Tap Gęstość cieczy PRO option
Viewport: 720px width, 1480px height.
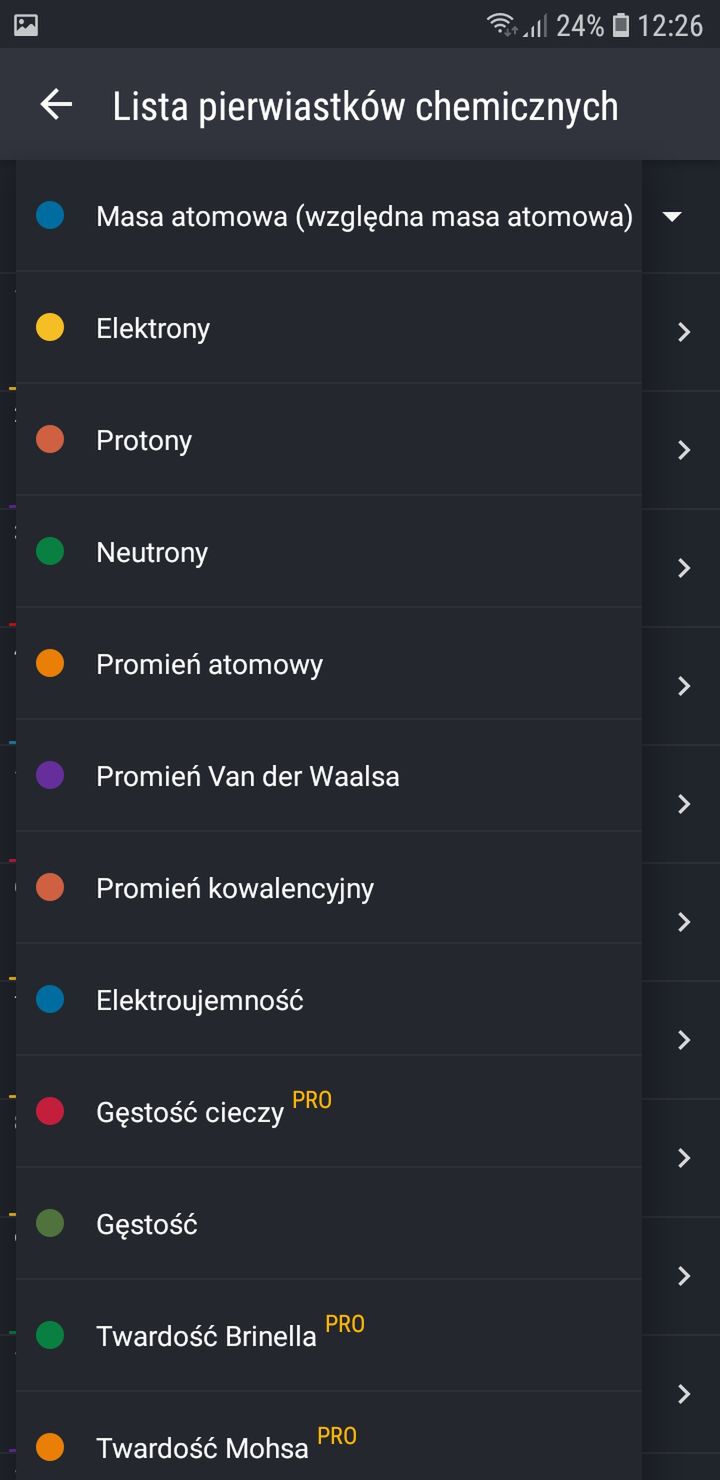(x=329, y=1111)
